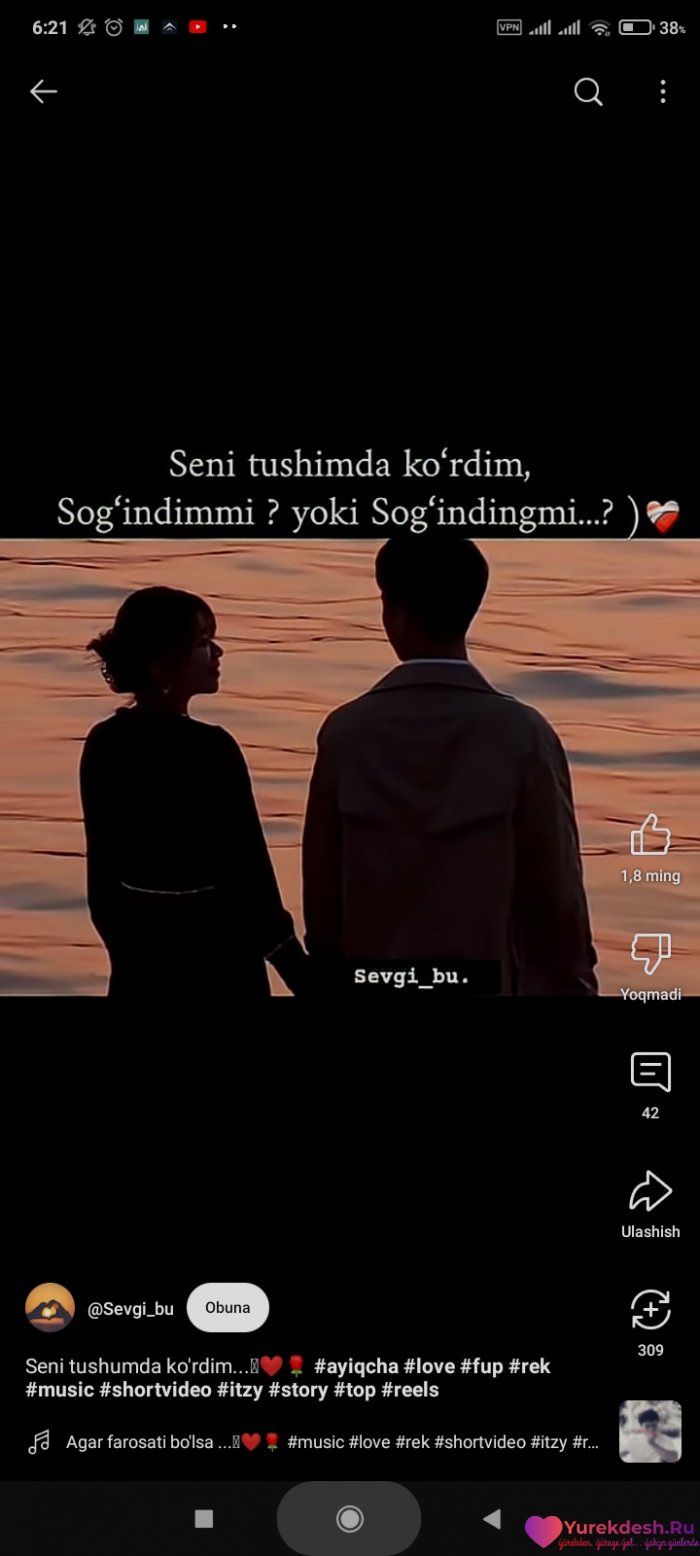Open the #ayiqcha hashtag
This screenshot has width=700, height=1556.
(x=356, y=1366)
